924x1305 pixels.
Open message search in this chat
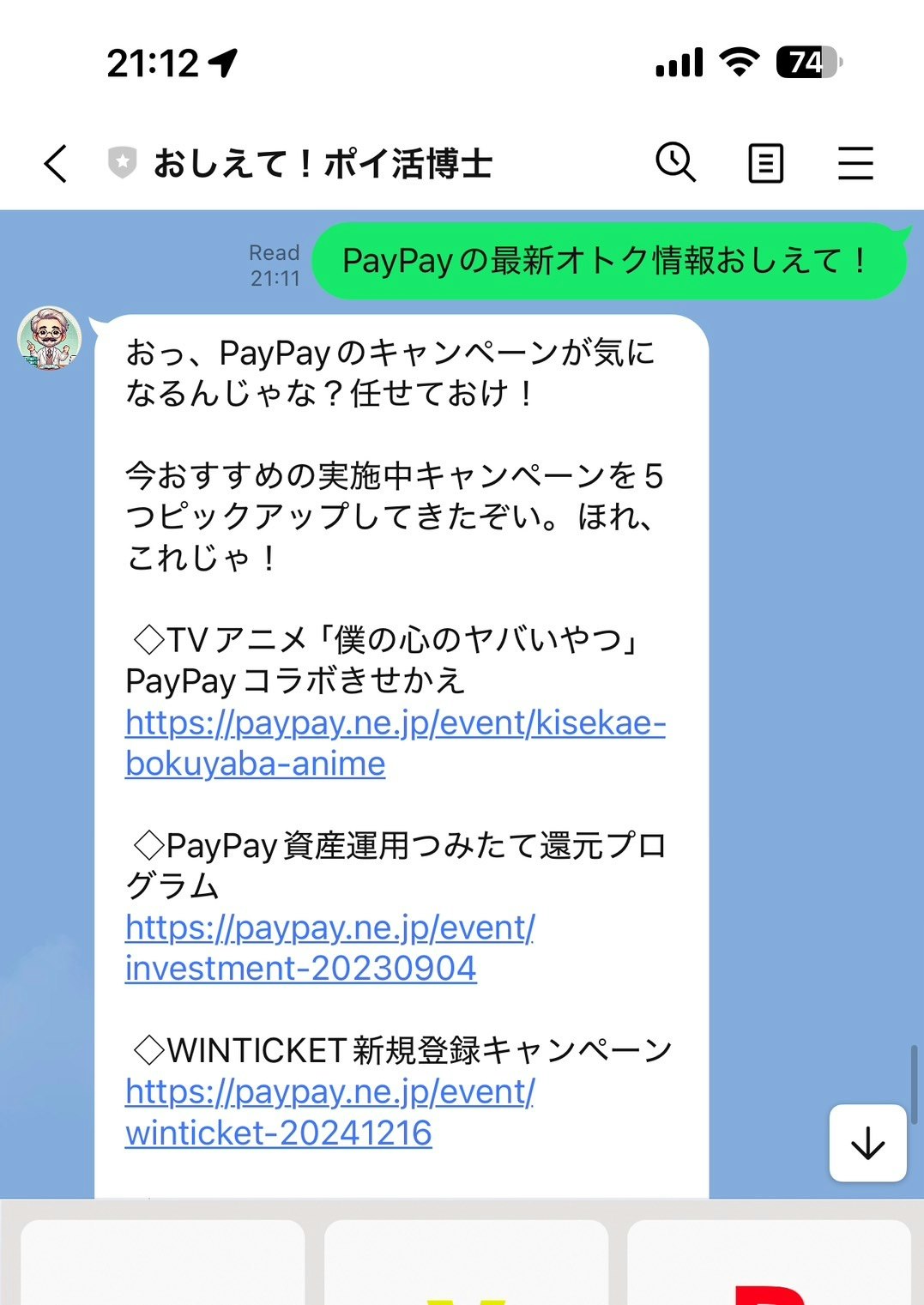pos(677,163)
